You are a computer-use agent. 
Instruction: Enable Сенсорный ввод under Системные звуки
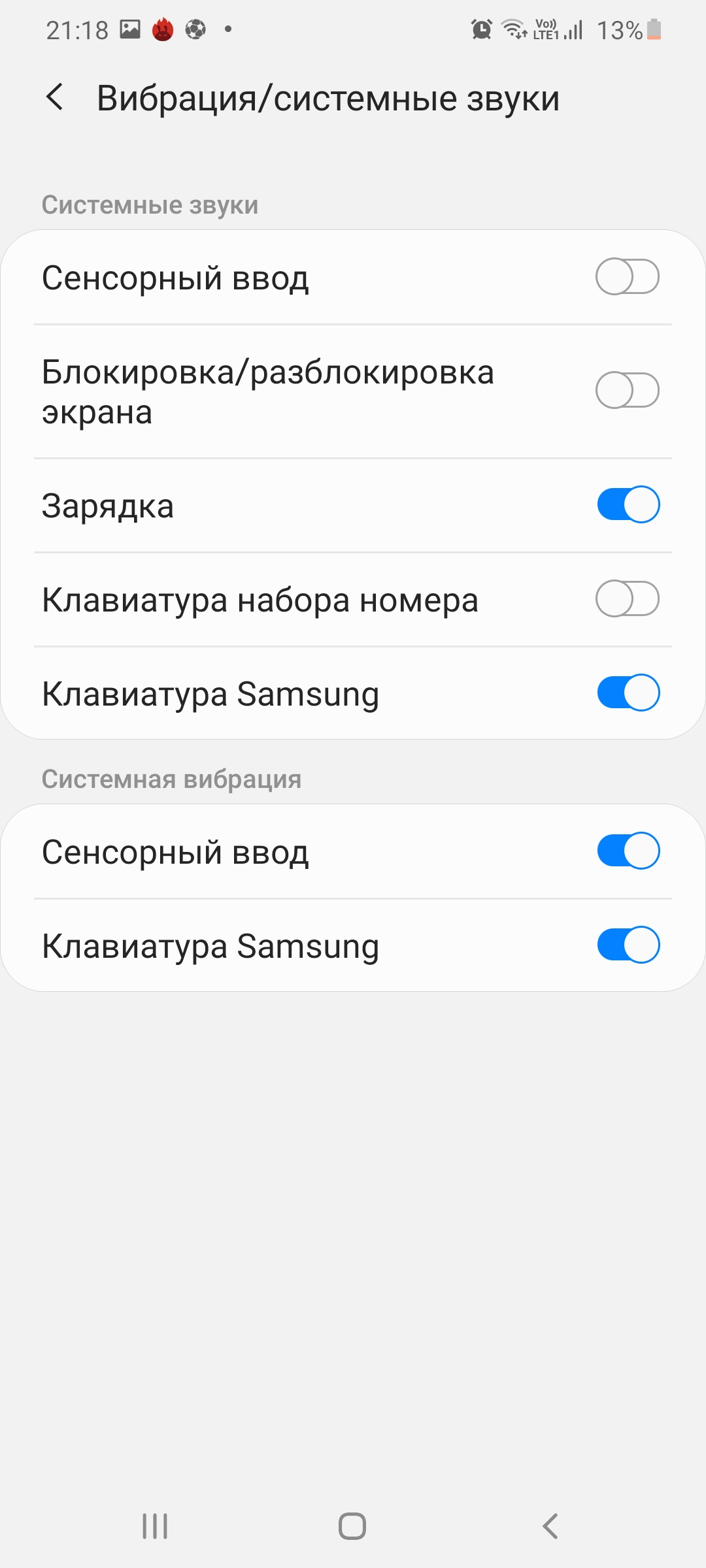pos(628,277)
